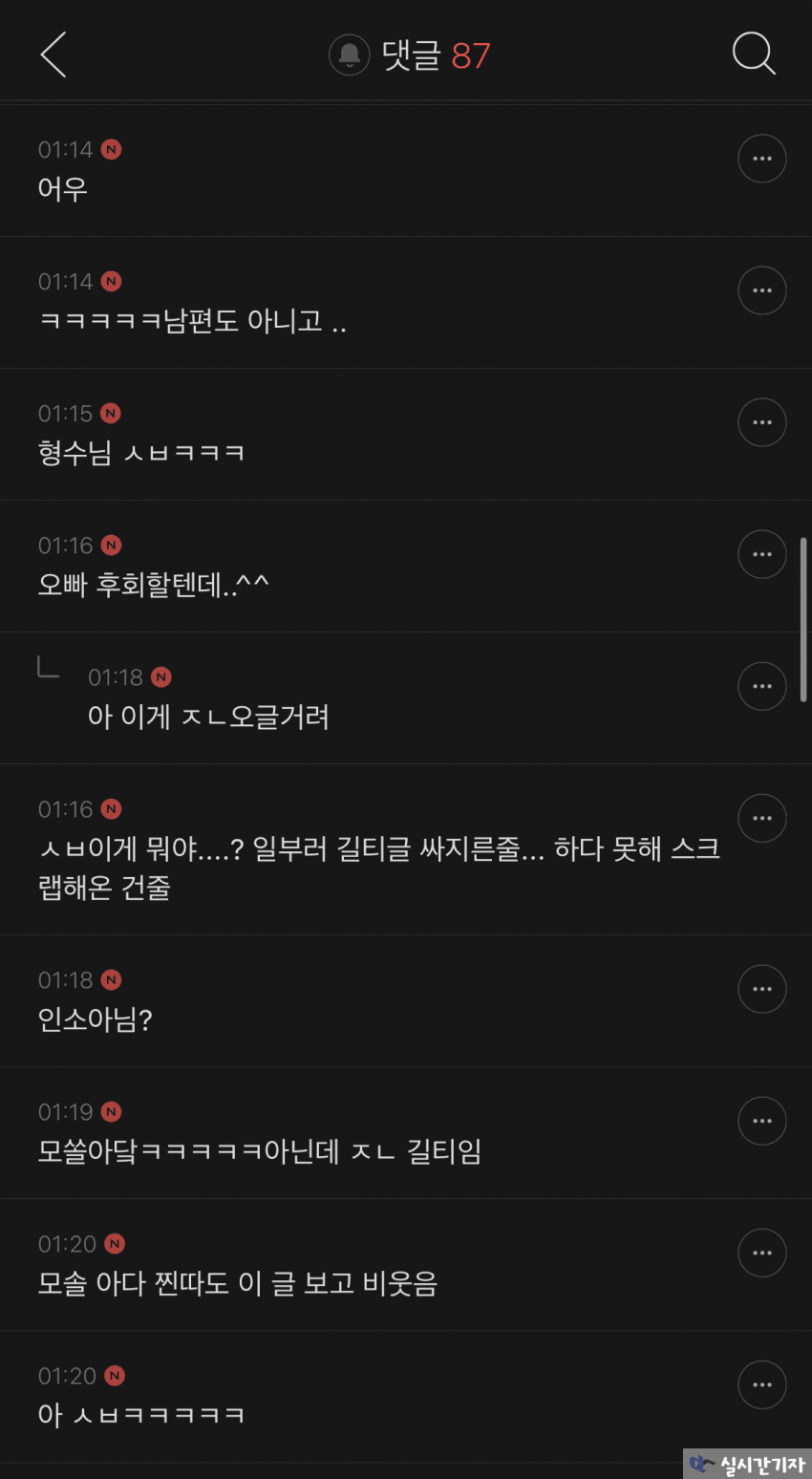Open more options for the '오빠 후회할텐데' comment

[x=762, y=554]
